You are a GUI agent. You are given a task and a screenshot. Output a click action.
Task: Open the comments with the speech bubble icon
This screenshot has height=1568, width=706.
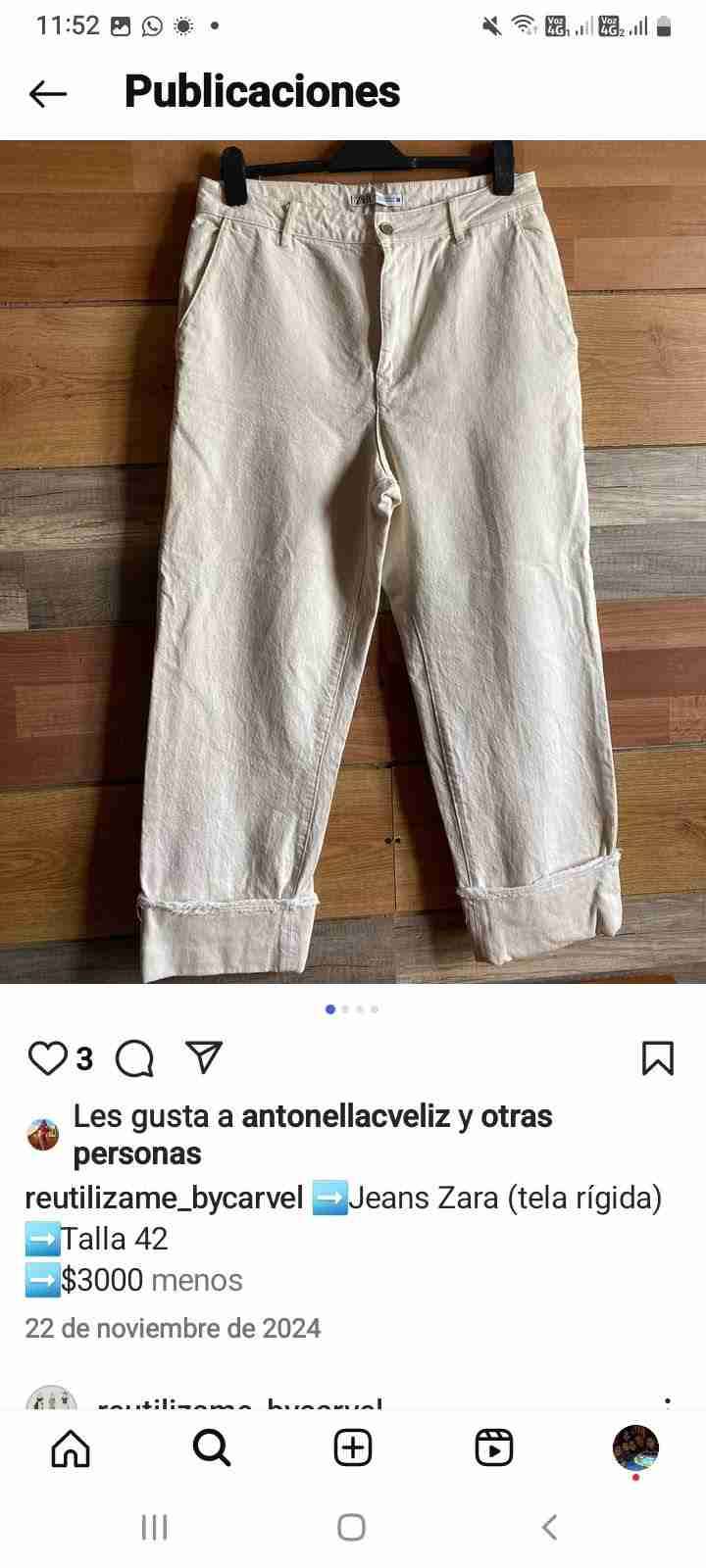135,1059
